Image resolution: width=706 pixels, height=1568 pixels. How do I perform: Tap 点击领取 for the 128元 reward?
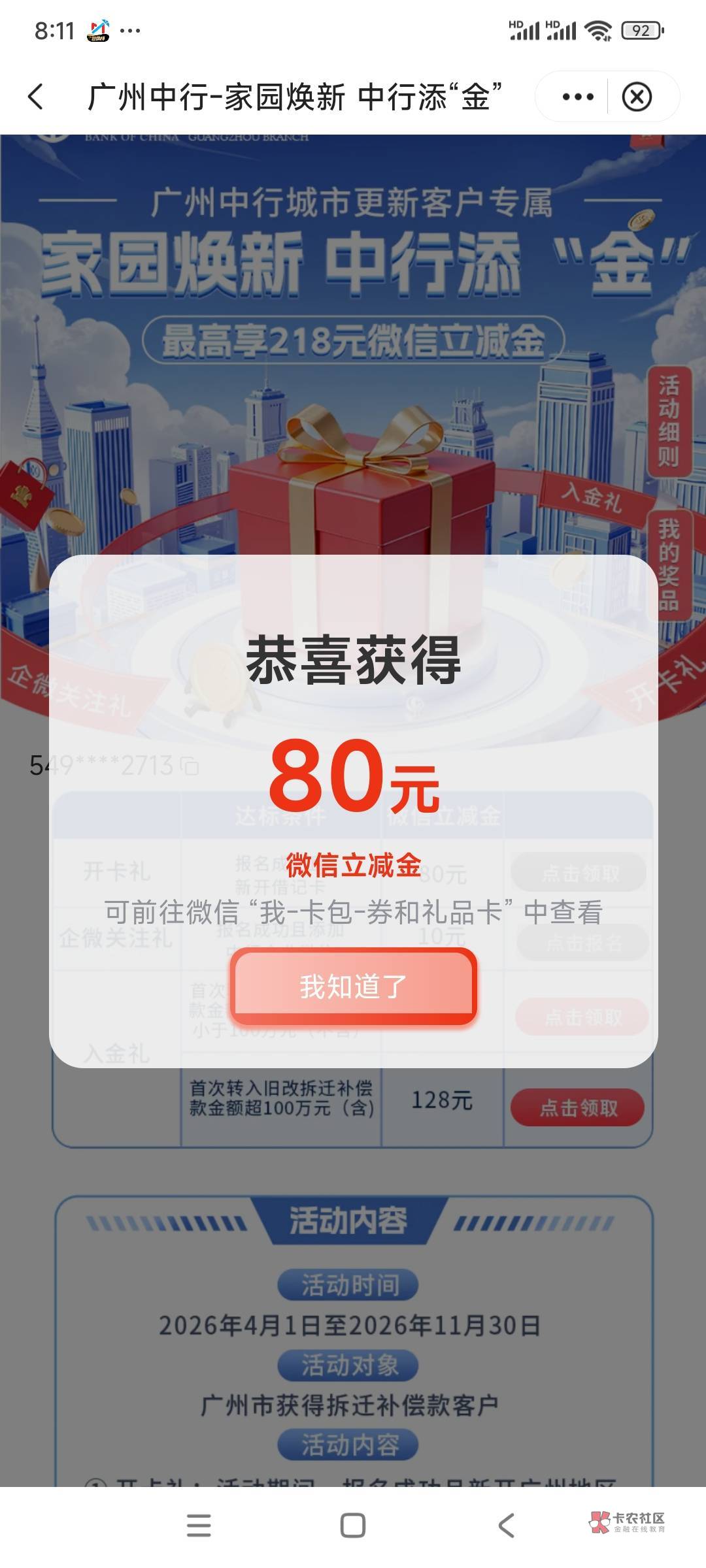pyautogui.click(x=578, y=1107)
